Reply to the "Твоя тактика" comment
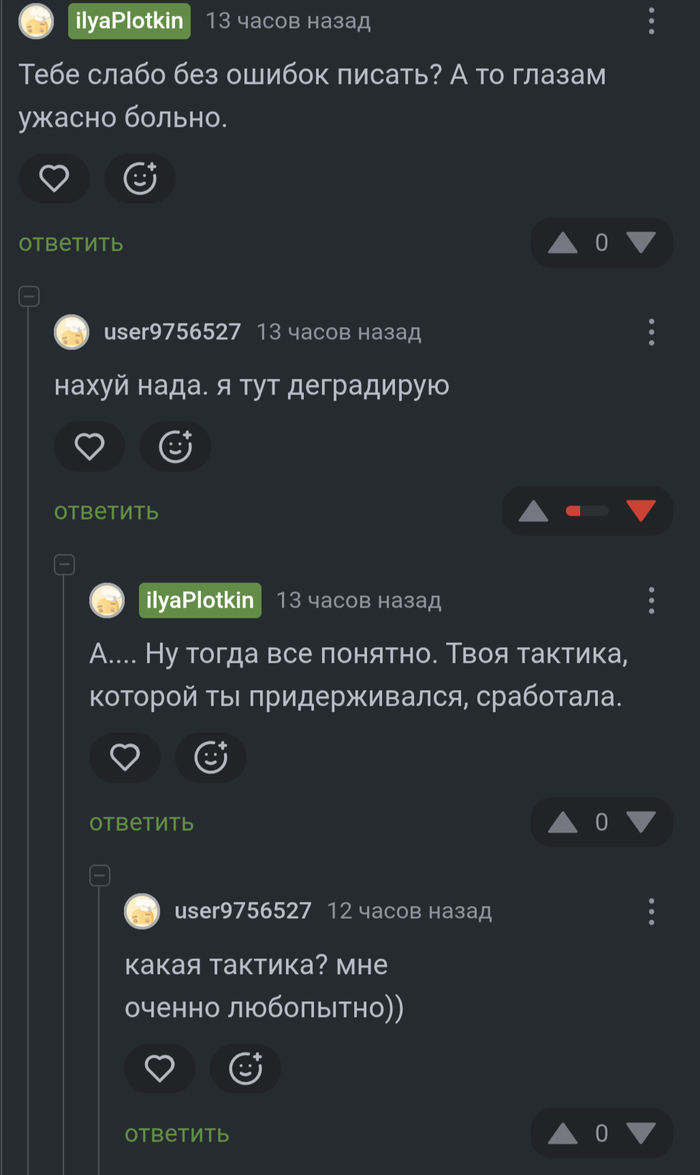700x1175 pixels. [141, 823]
